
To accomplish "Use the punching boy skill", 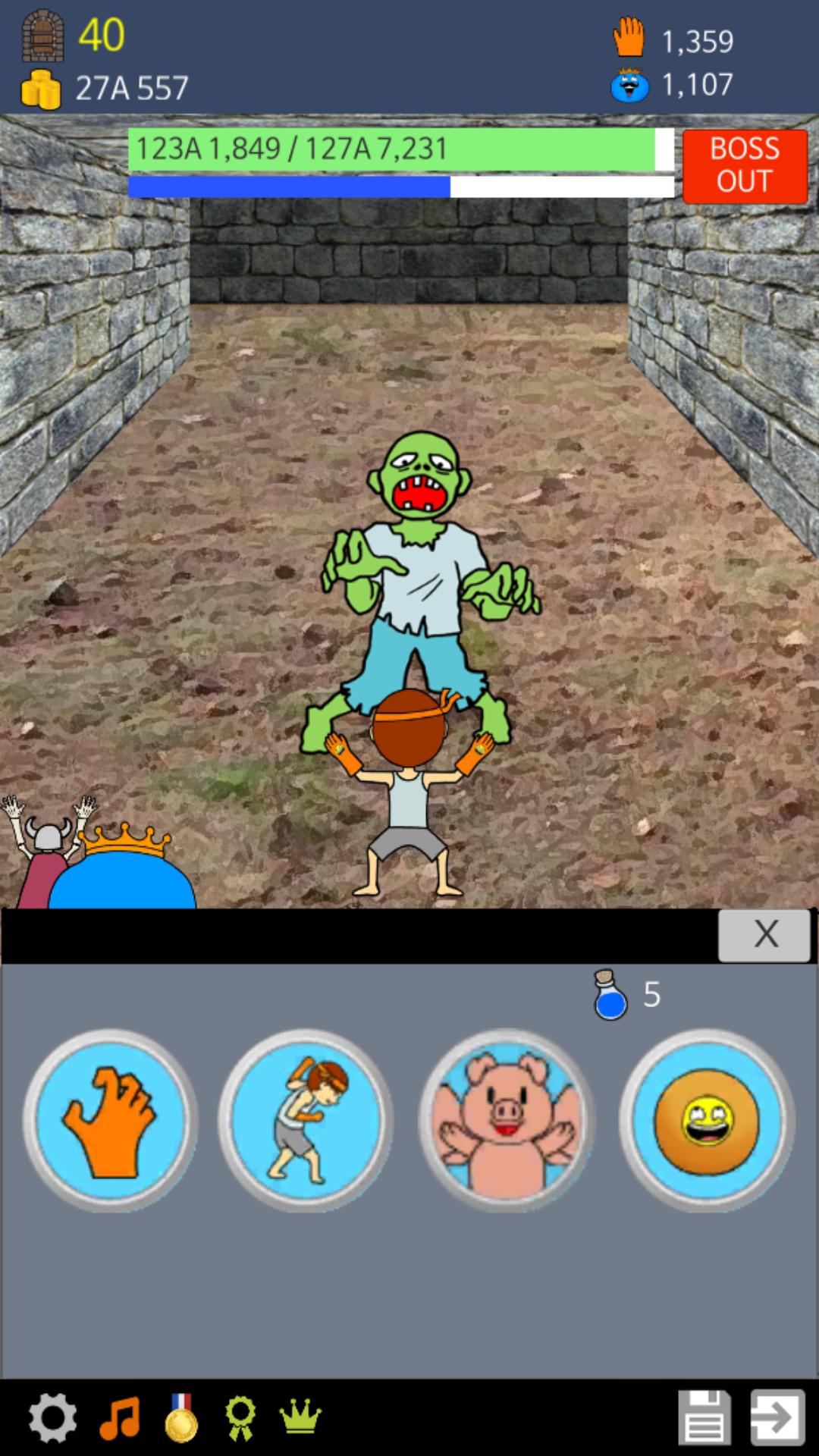I will 306,1120.
